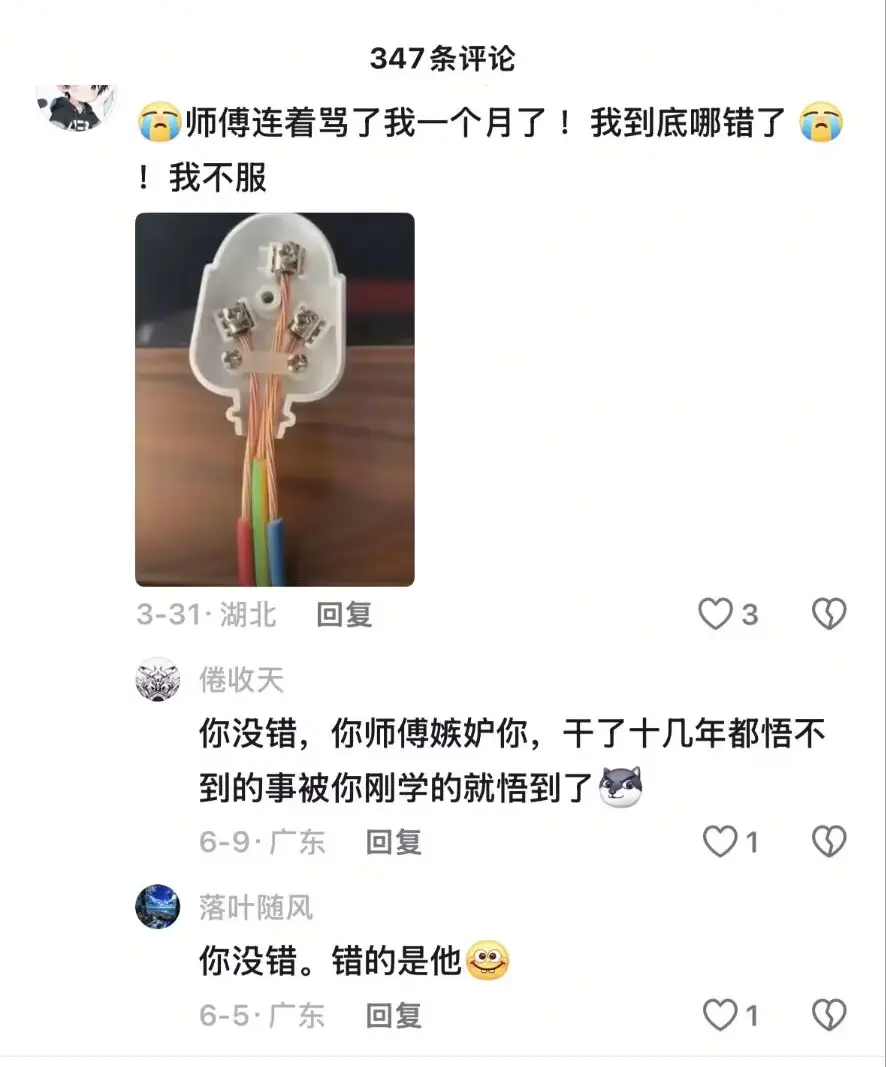This screenshot has width=886, height=1067.
Task: Dislike 倦收天's comment
Action: (828, 842)
